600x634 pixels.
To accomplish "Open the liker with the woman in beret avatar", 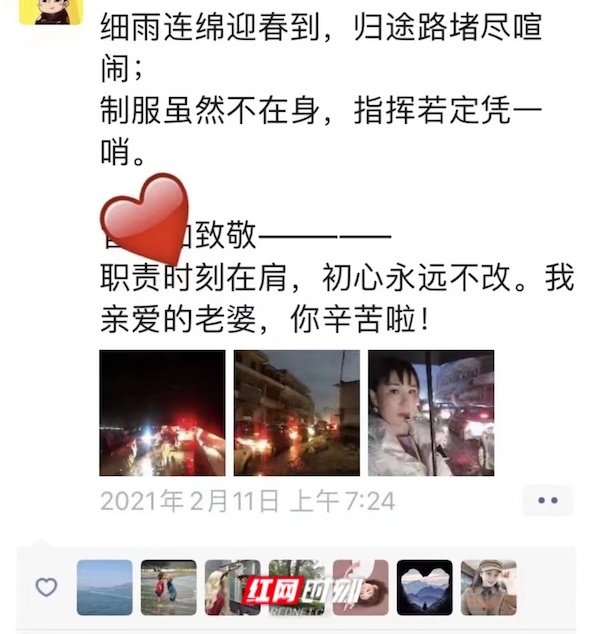I will 488,587.
